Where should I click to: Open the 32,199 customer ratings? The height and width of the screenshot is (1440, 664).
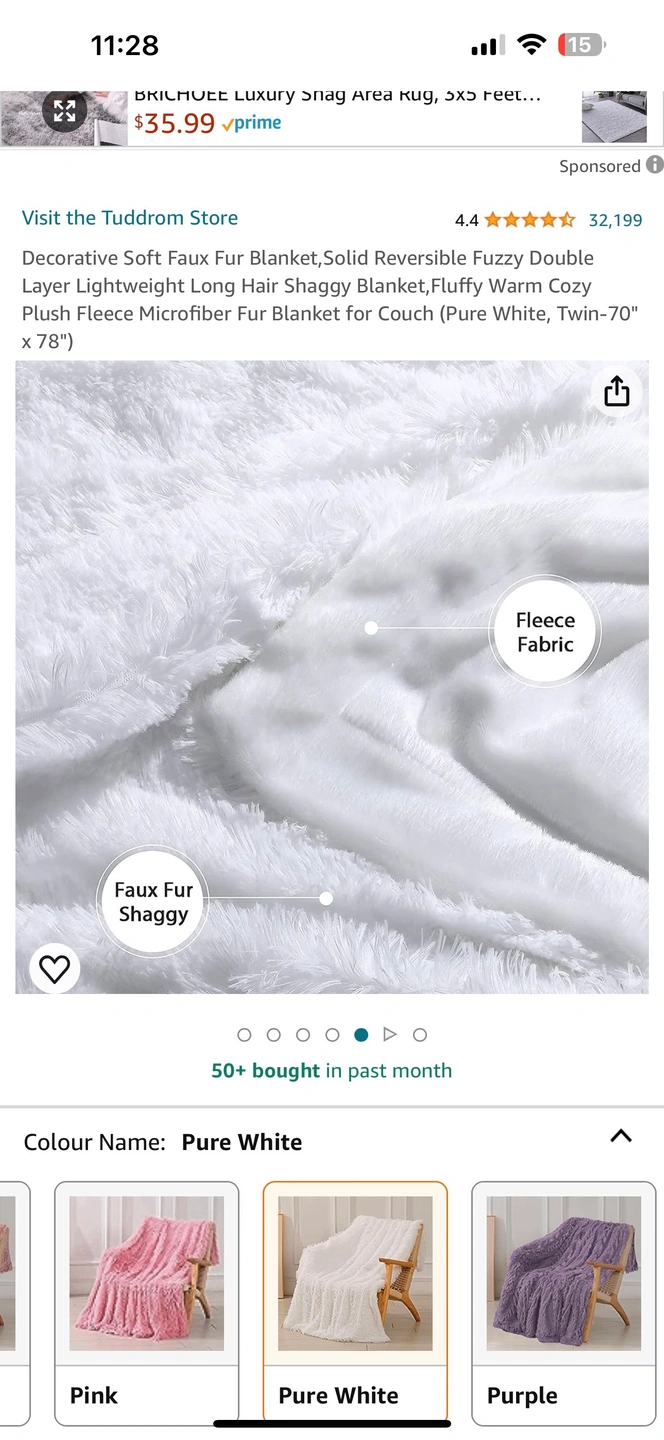[x=615, y=220]
